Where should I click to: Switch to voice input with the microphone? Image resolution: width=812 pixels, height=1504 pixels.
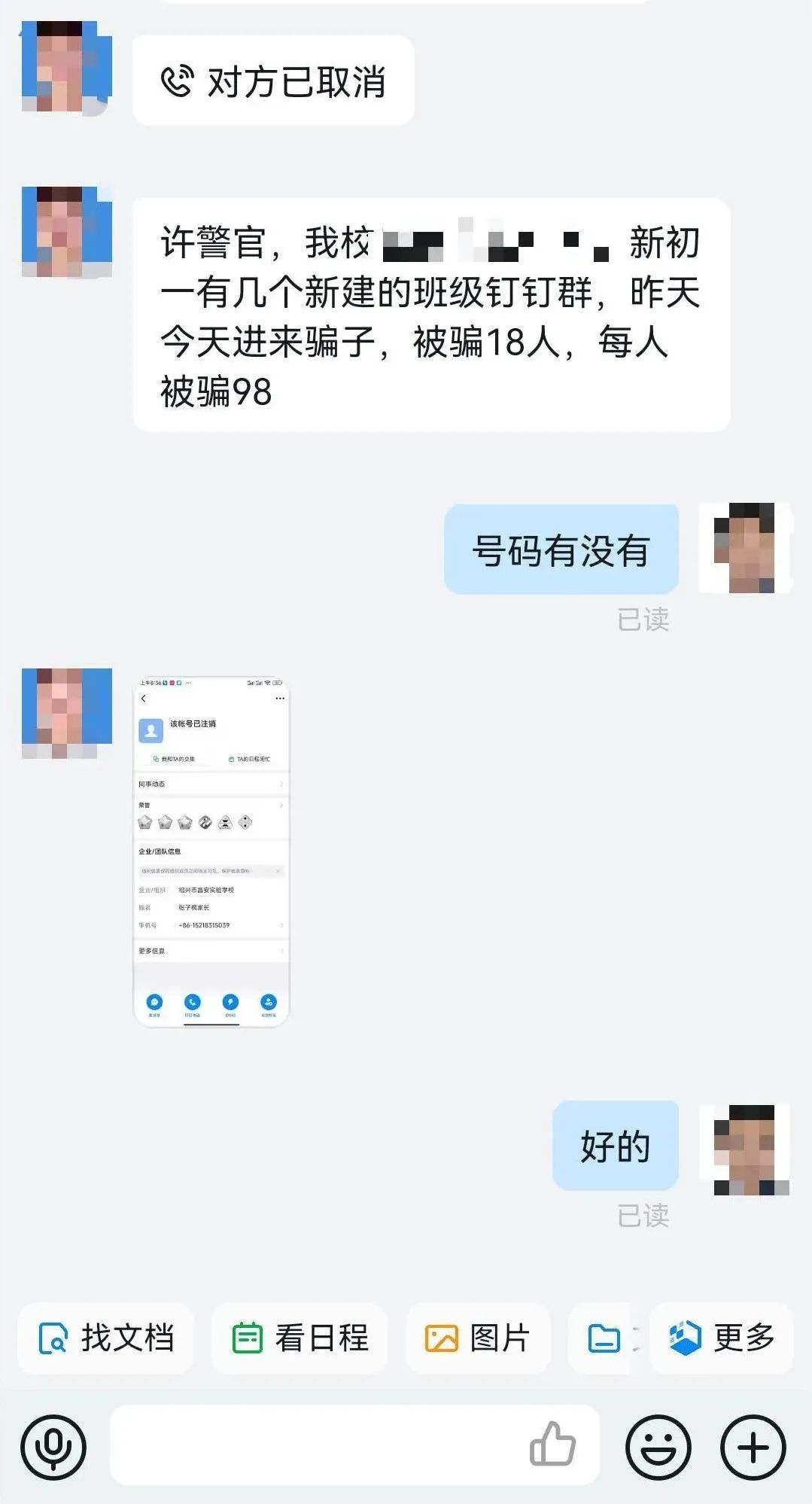pyautogui.click(x=53, y=1447)
